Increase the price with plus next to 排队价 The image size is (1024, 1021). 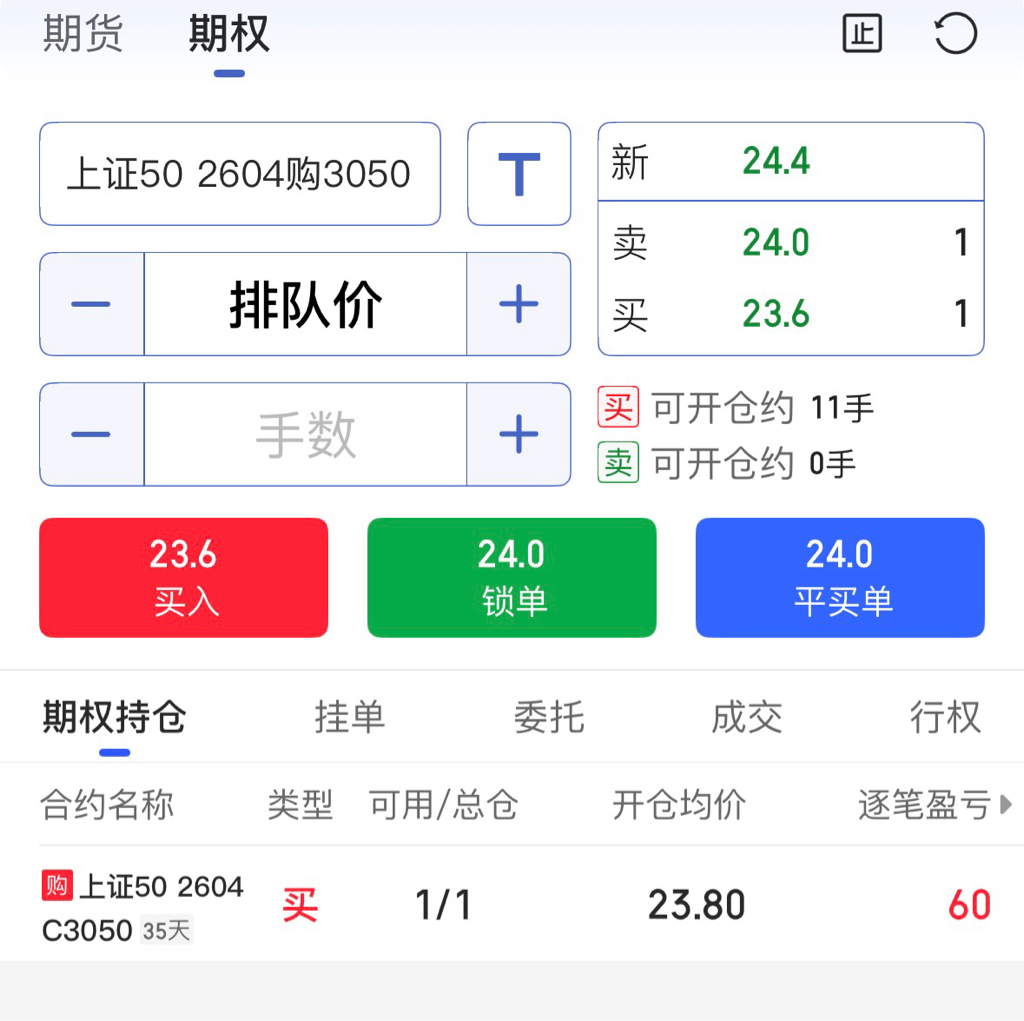tap(519, 304)
